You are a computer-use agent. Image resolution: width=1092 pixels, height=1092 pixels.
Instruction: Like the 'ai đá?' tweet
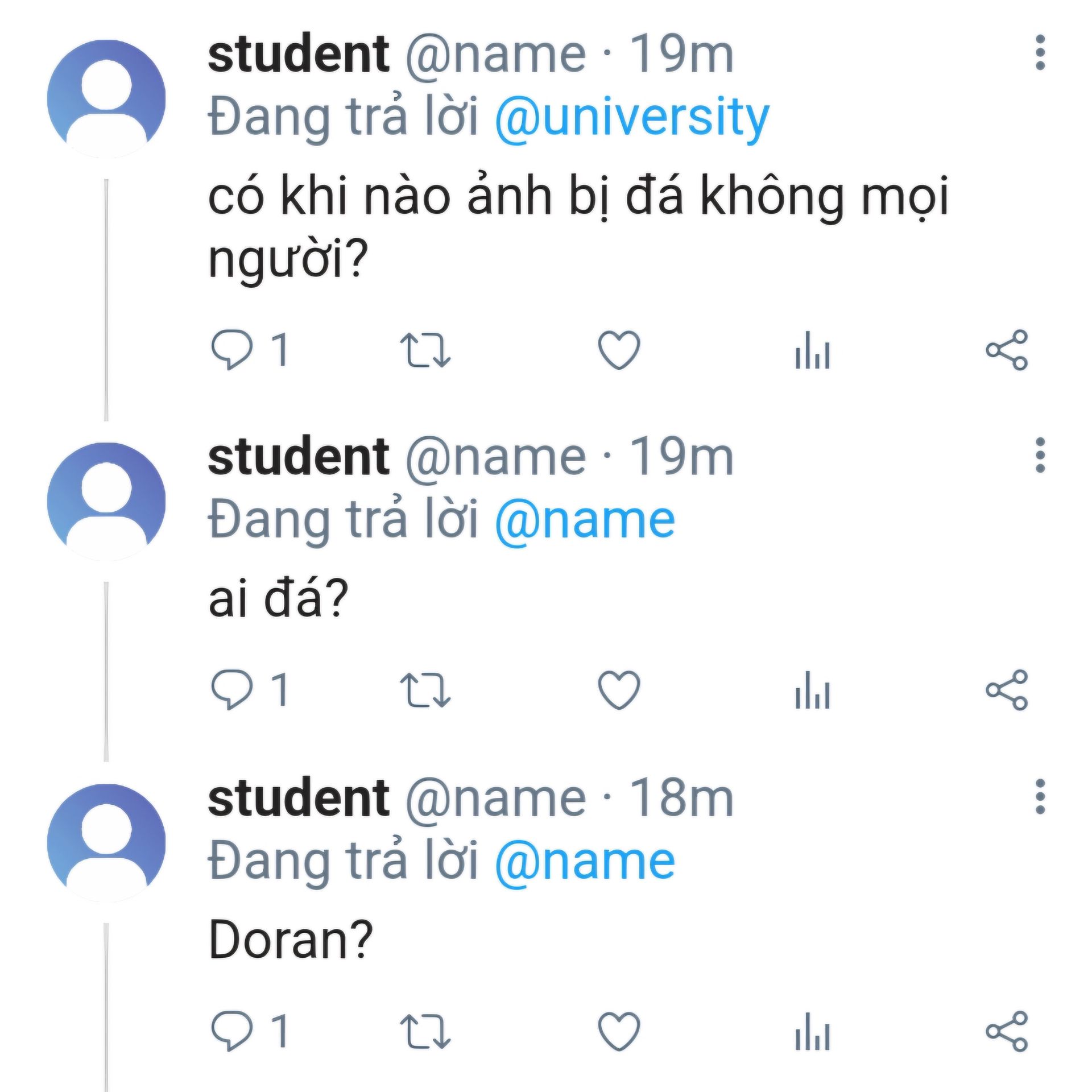(619, 689)
